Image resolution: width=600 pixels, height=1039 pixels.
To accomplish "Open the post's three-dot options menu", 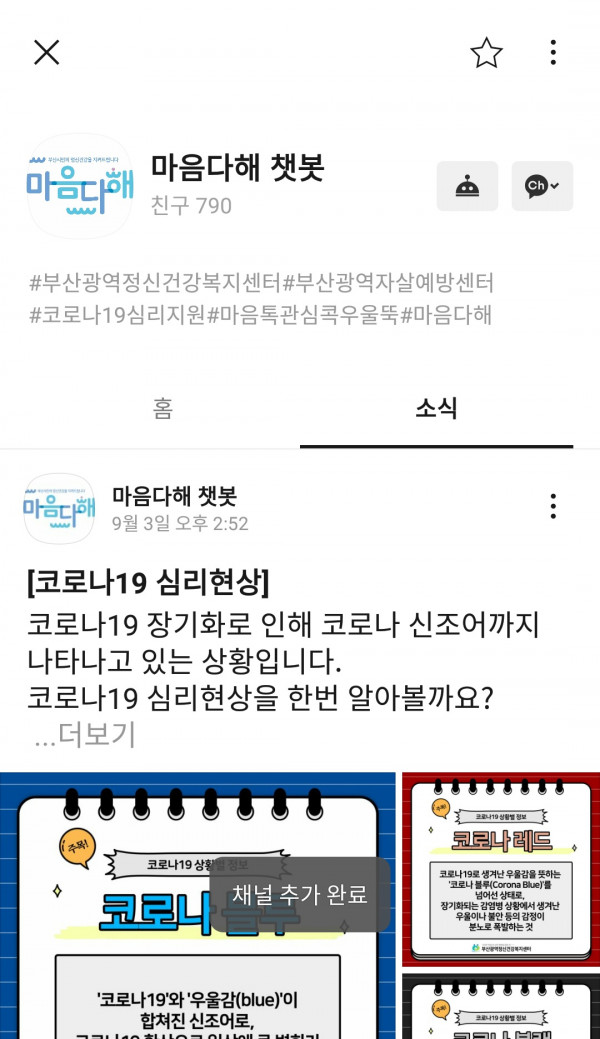I will (553, 506).
